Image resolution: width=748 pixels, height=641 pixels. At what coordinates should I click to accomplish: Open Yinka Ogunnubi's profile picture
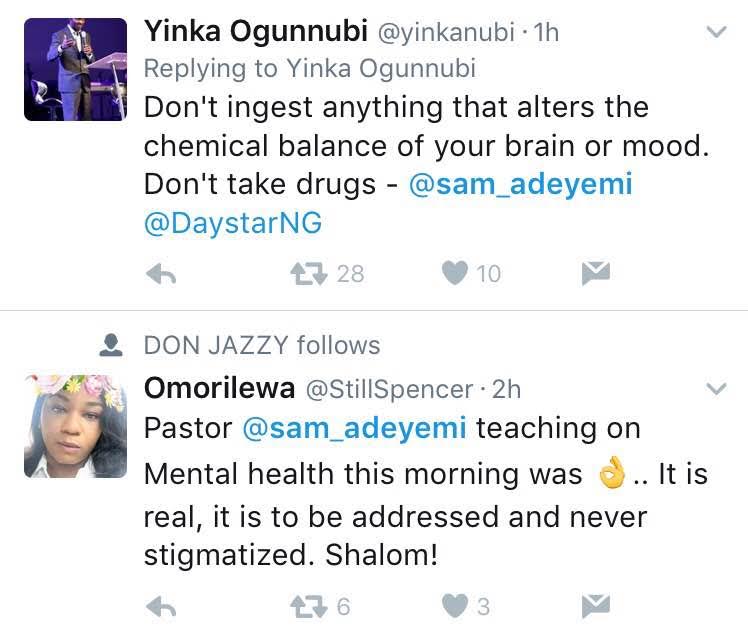[75, 69]
